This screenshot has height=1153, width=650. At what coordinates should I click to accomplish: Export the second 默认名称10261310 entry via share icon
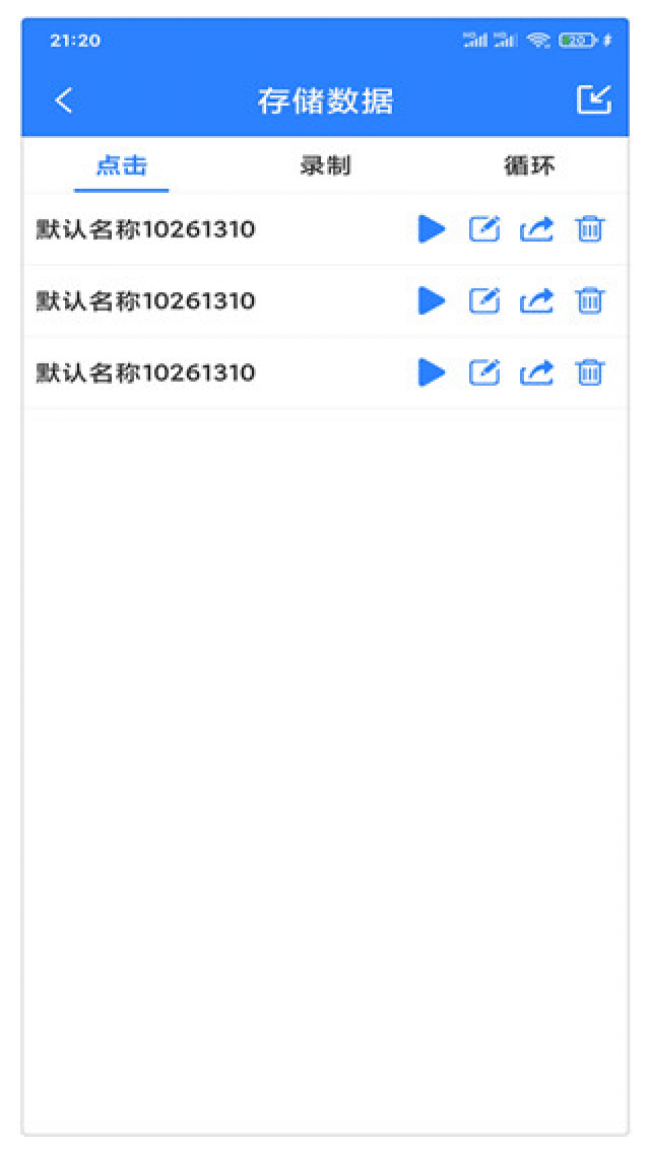537,301
